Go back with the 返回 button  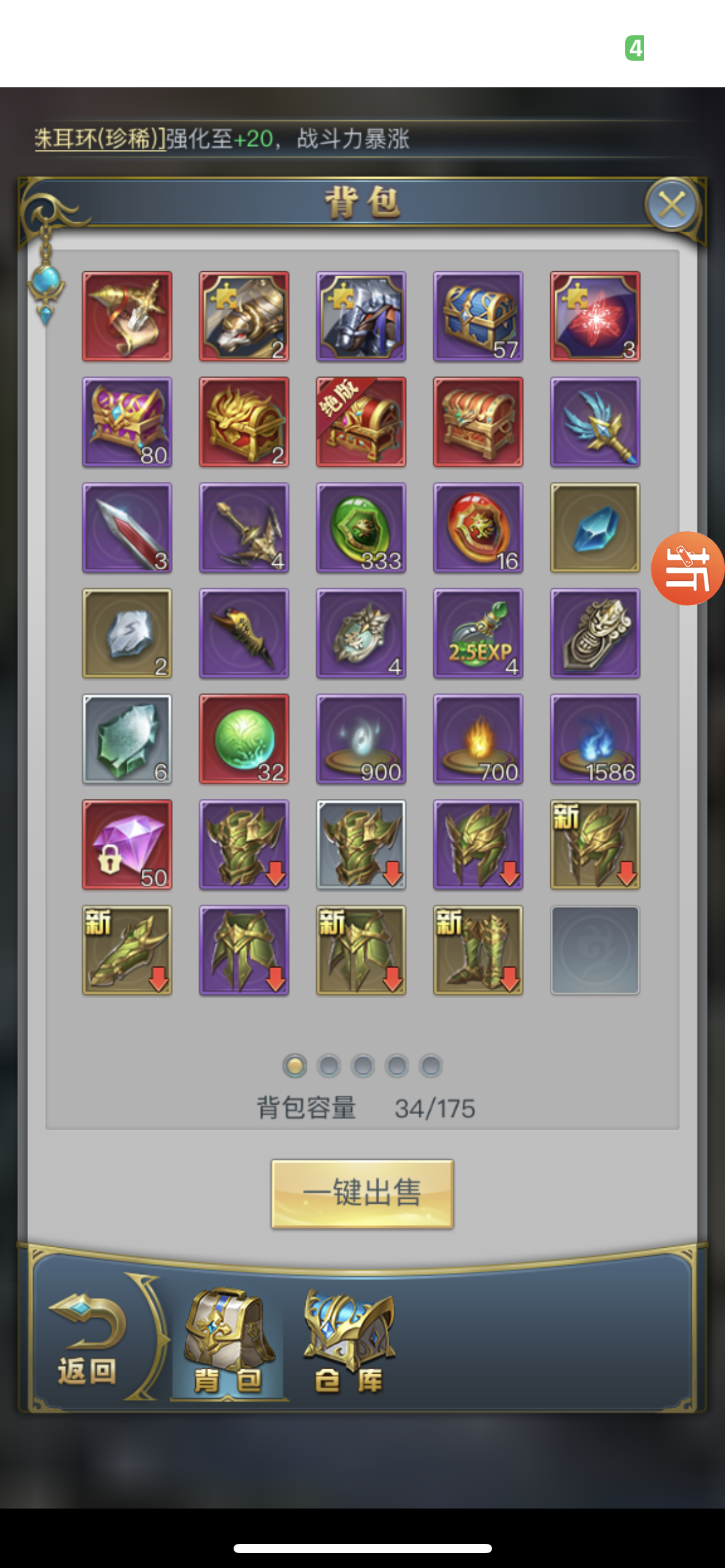[x=87, y=1339]
